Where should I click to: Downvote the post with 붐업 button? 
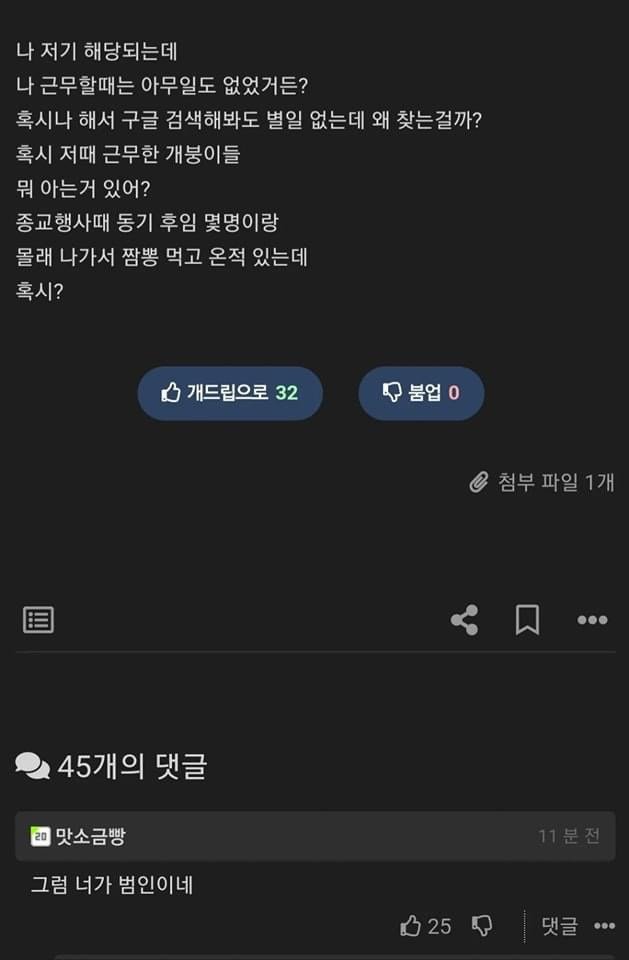(x=421, y=393)
